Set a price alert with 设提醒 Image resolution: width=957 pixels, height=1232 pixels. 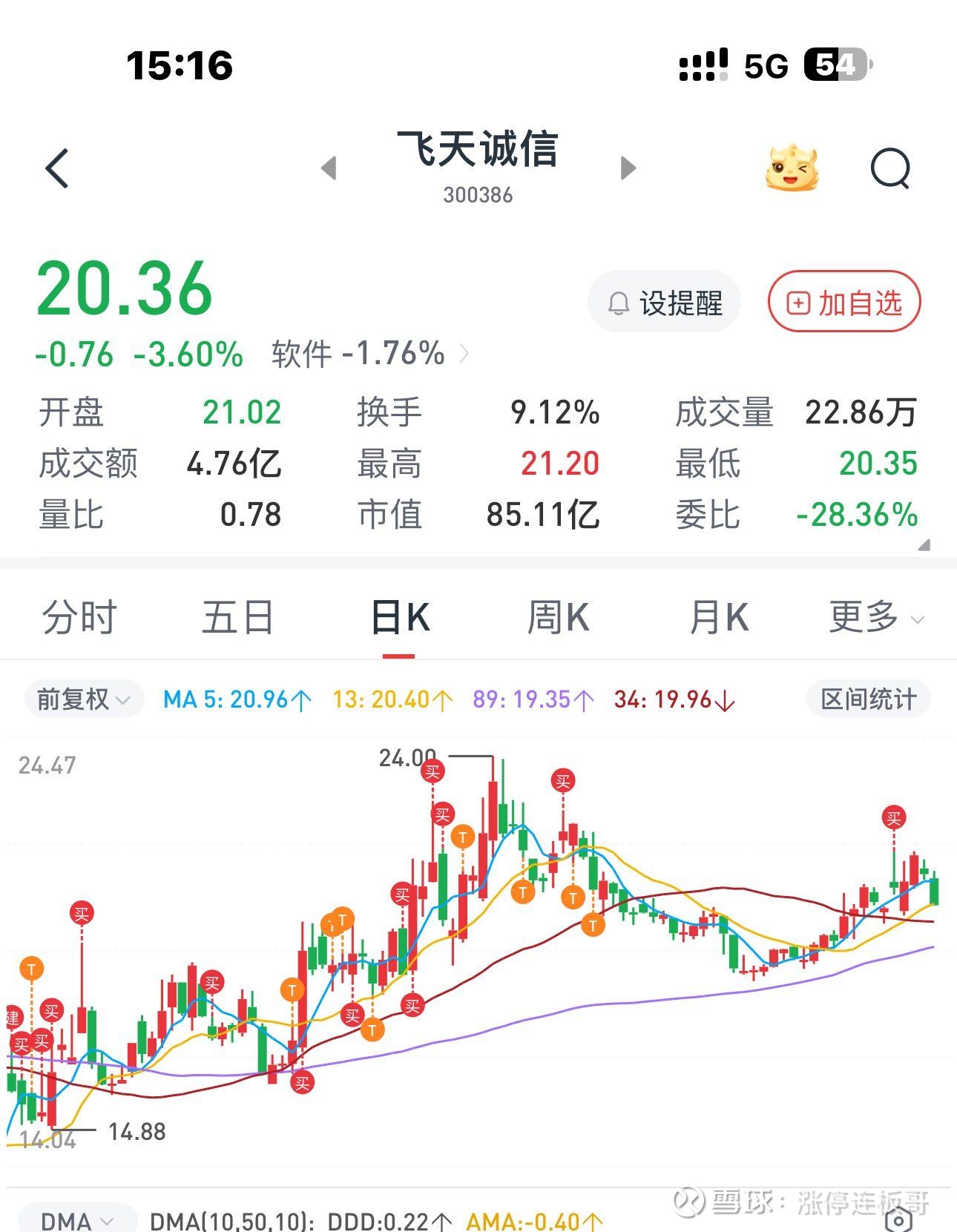click(x=665, y=303)
